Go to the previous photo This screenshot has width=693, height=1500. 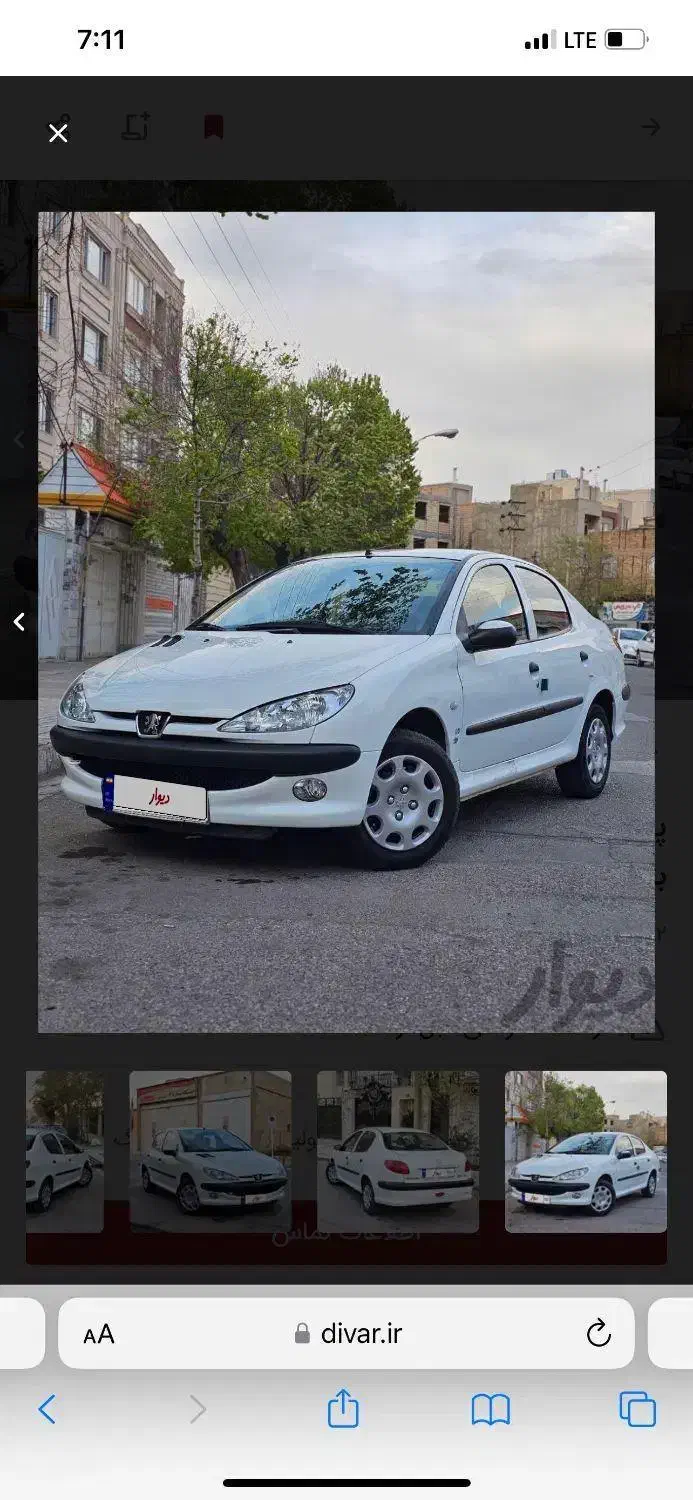coord(19,622)
